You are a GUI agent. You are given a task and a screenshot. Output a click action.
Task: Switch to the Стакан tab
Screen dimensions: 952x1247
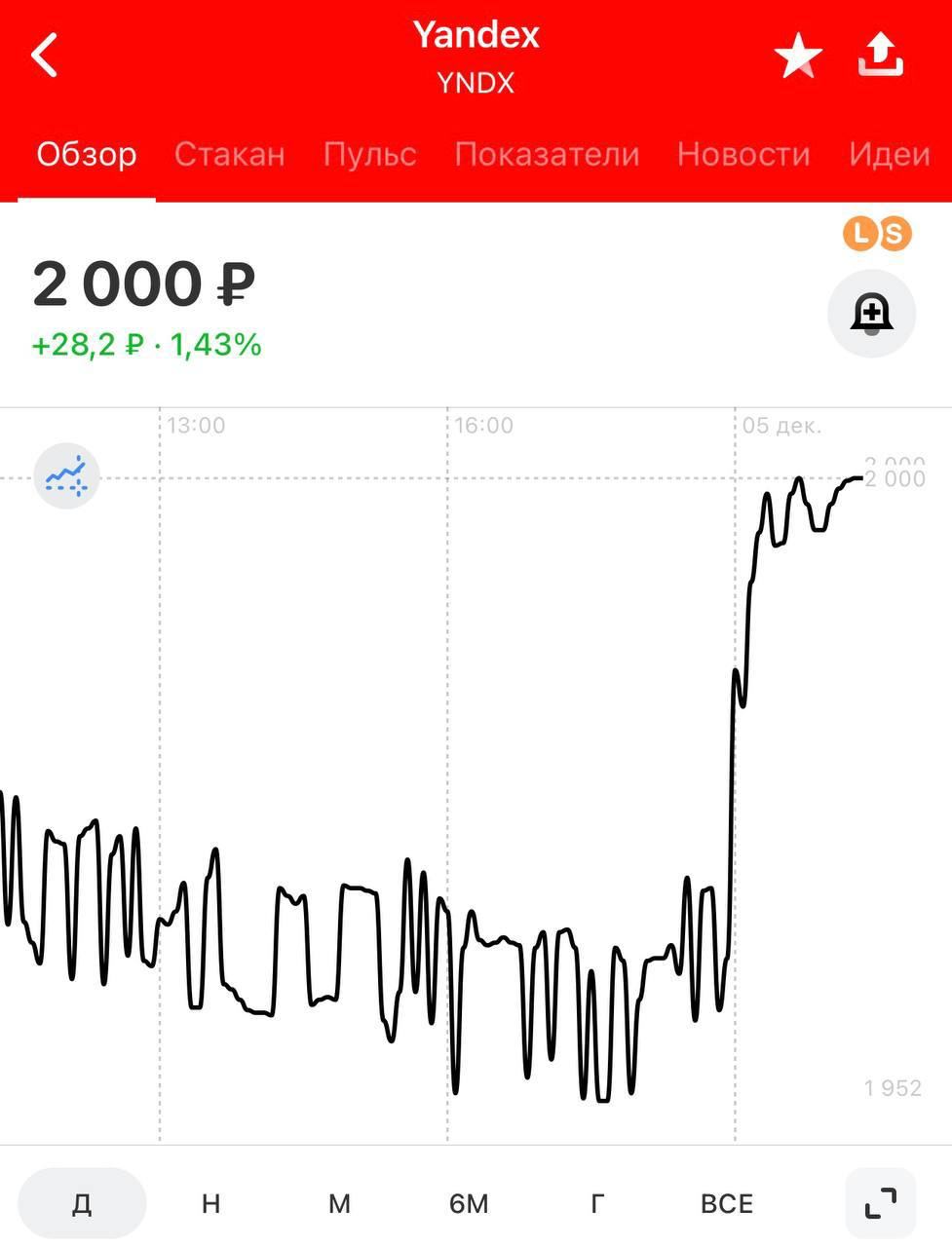tap(229, 154)
